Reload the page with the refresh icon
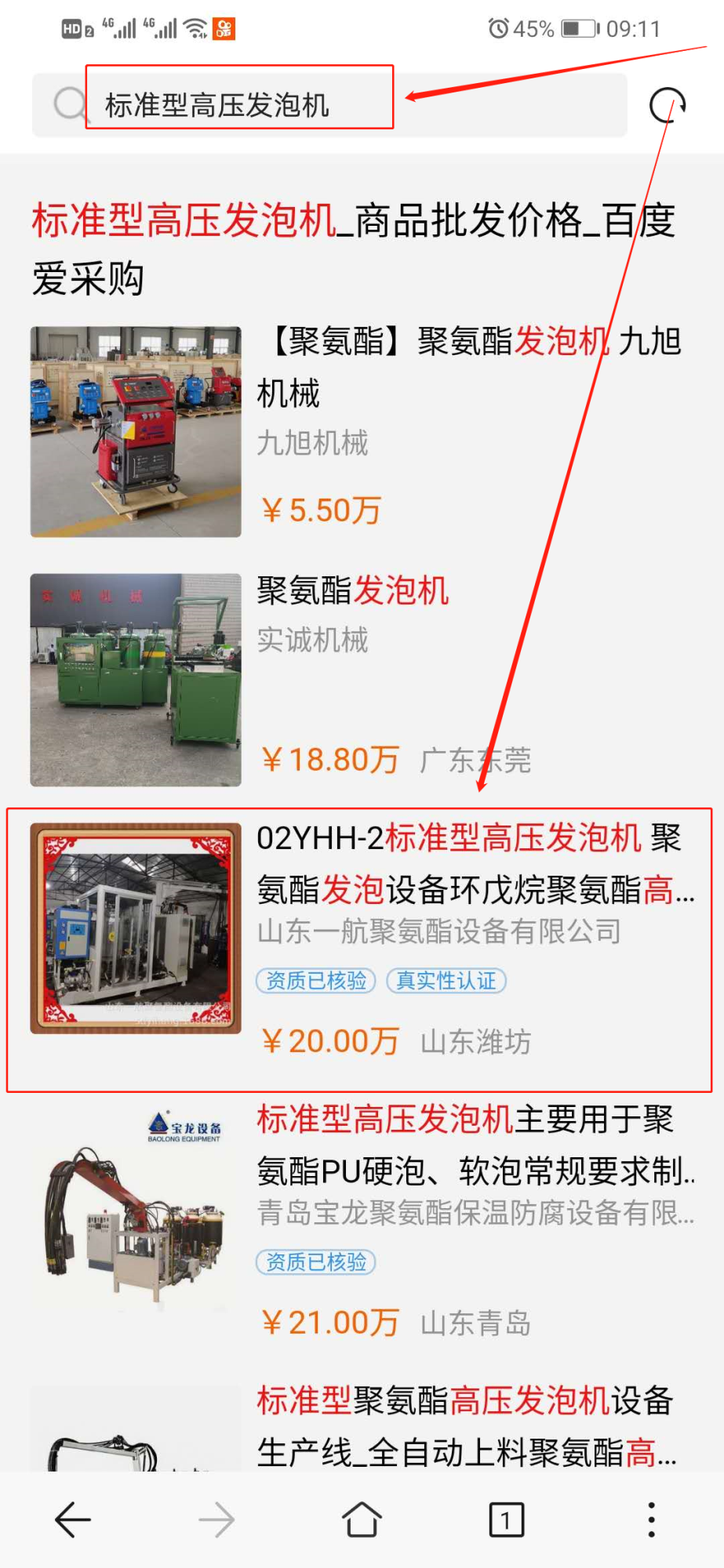This screenshot has width=724, height=1568. coord(668,105)
